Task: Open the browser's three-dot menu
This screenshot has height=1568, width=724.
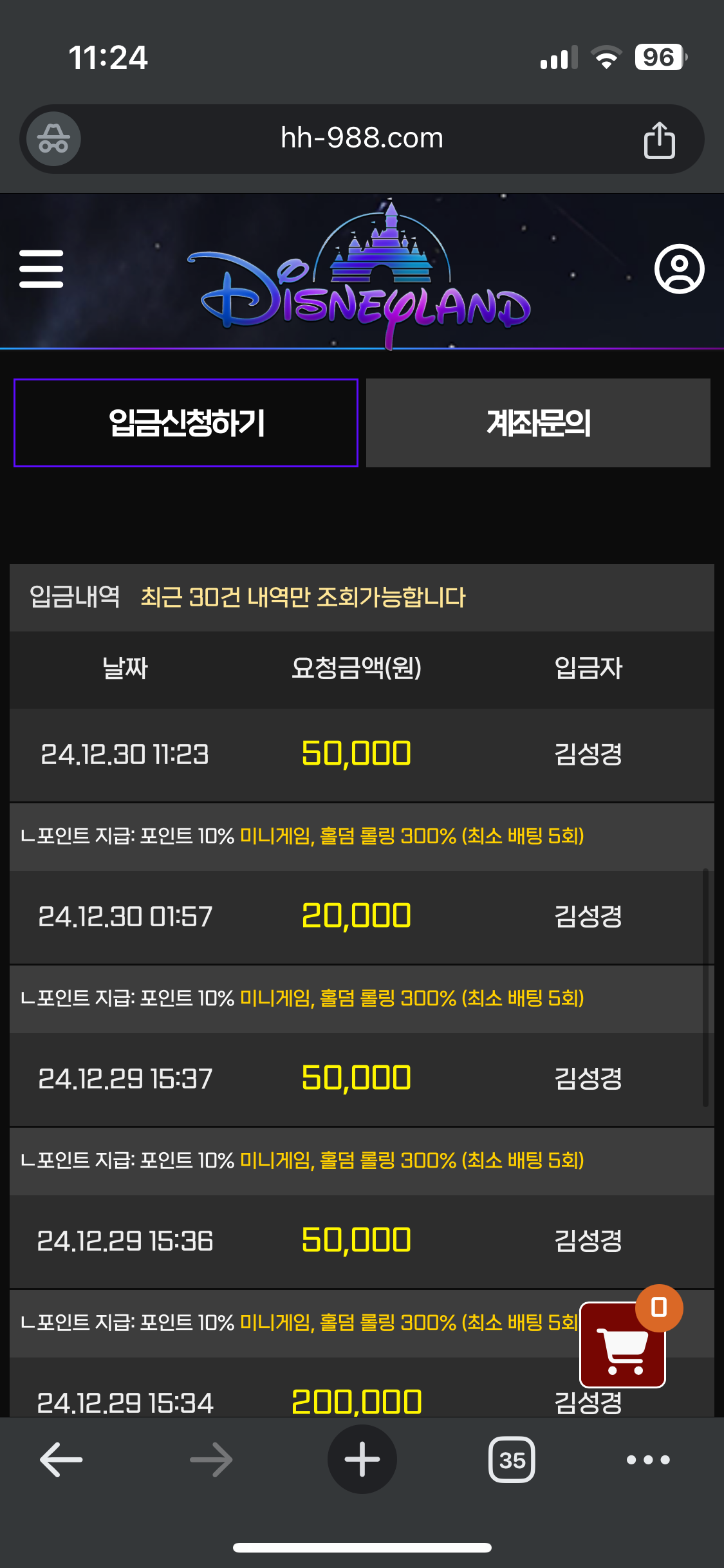Action: [x=648, y=1459]
